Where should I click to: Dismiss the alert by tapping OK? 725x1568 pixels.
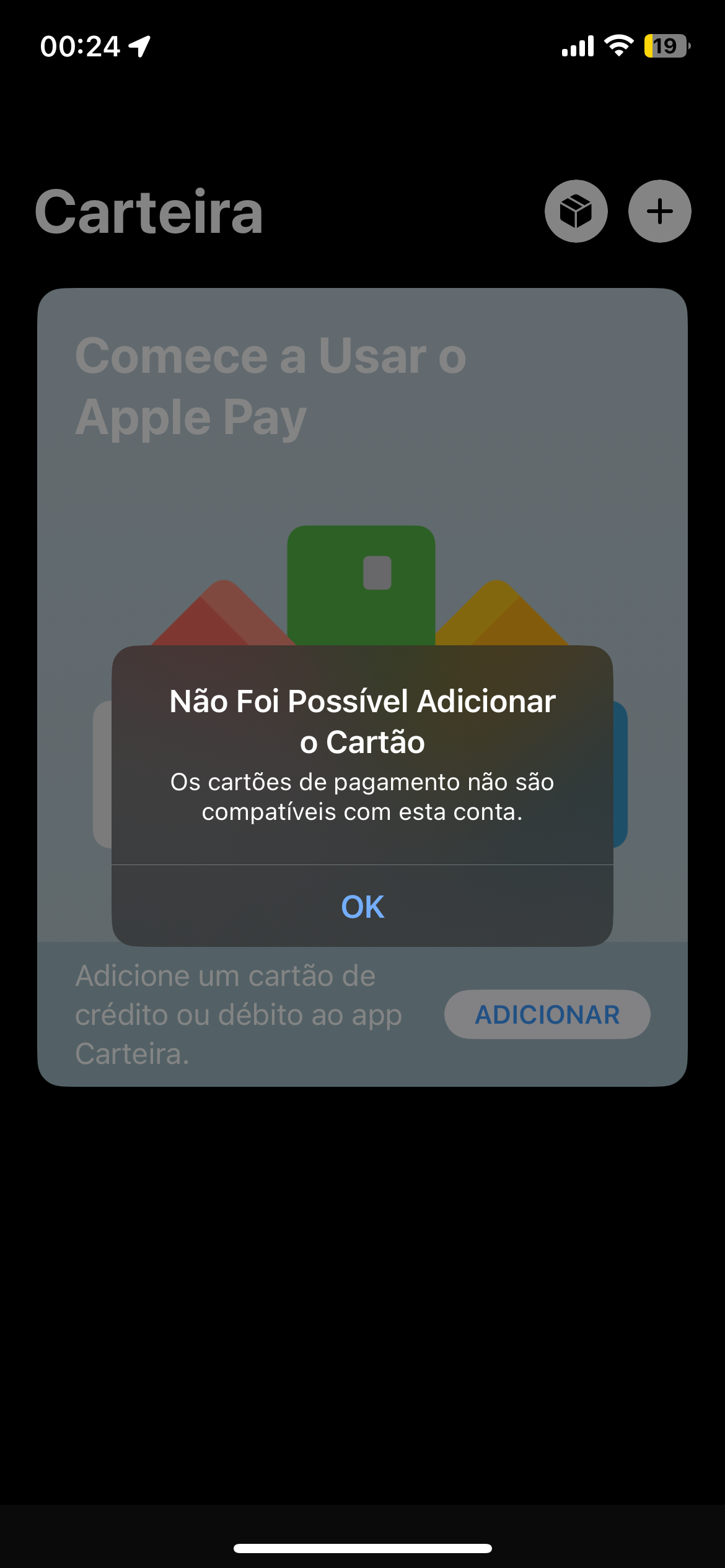point(362,907)
